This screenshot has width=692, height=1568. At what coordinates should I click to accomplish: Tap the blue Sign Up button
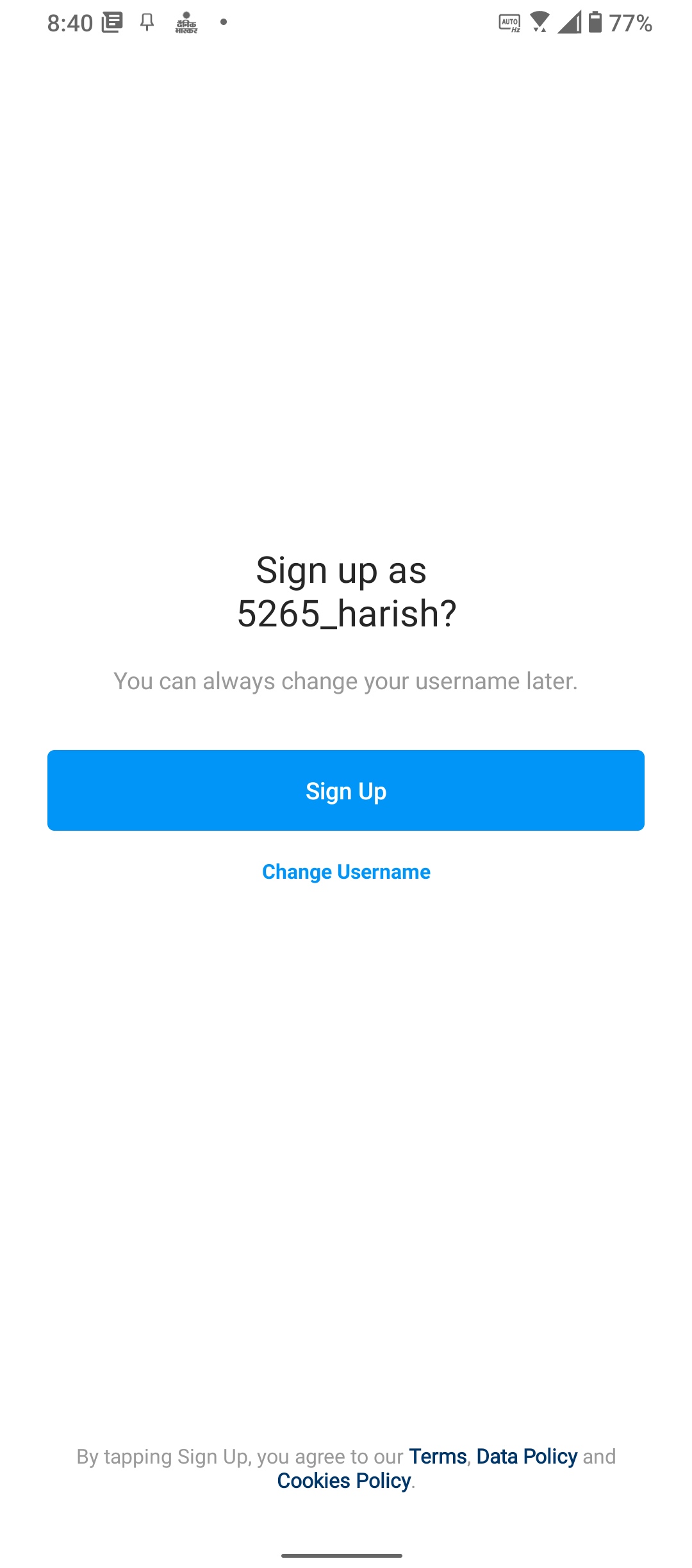point(346,790)
